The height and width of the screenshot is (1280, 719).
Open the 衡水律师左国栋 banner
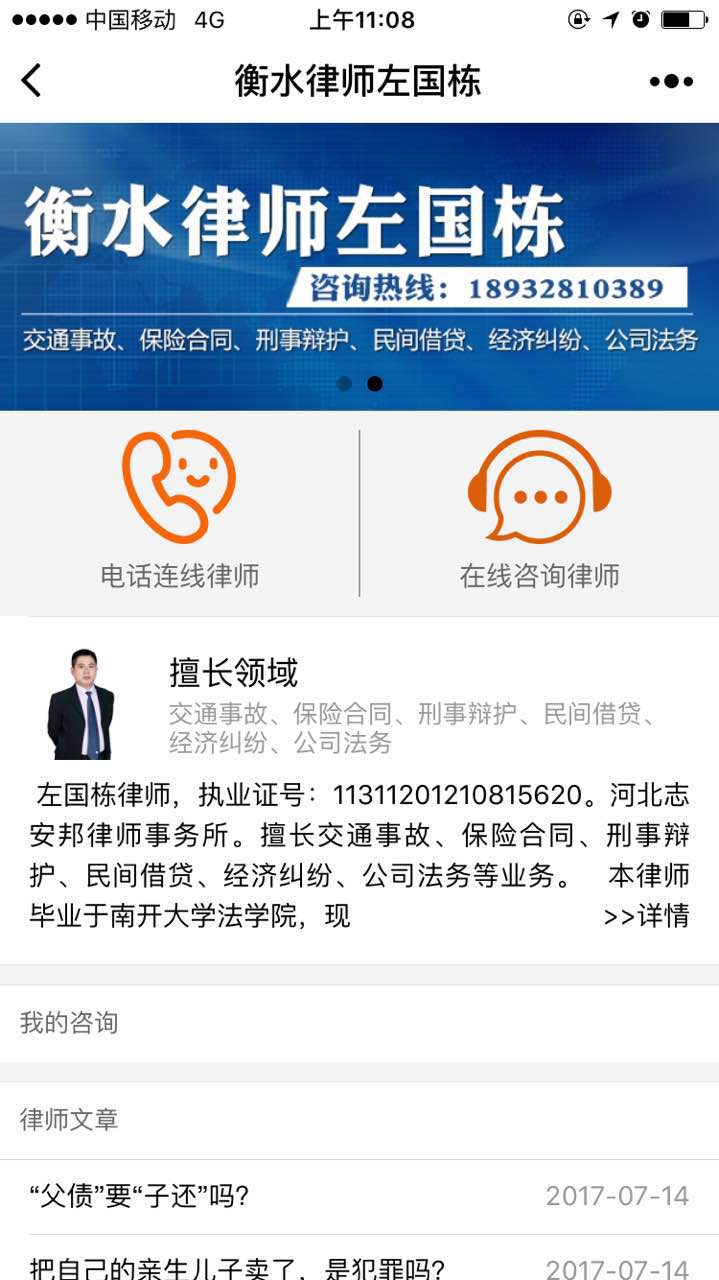[360, 266]
